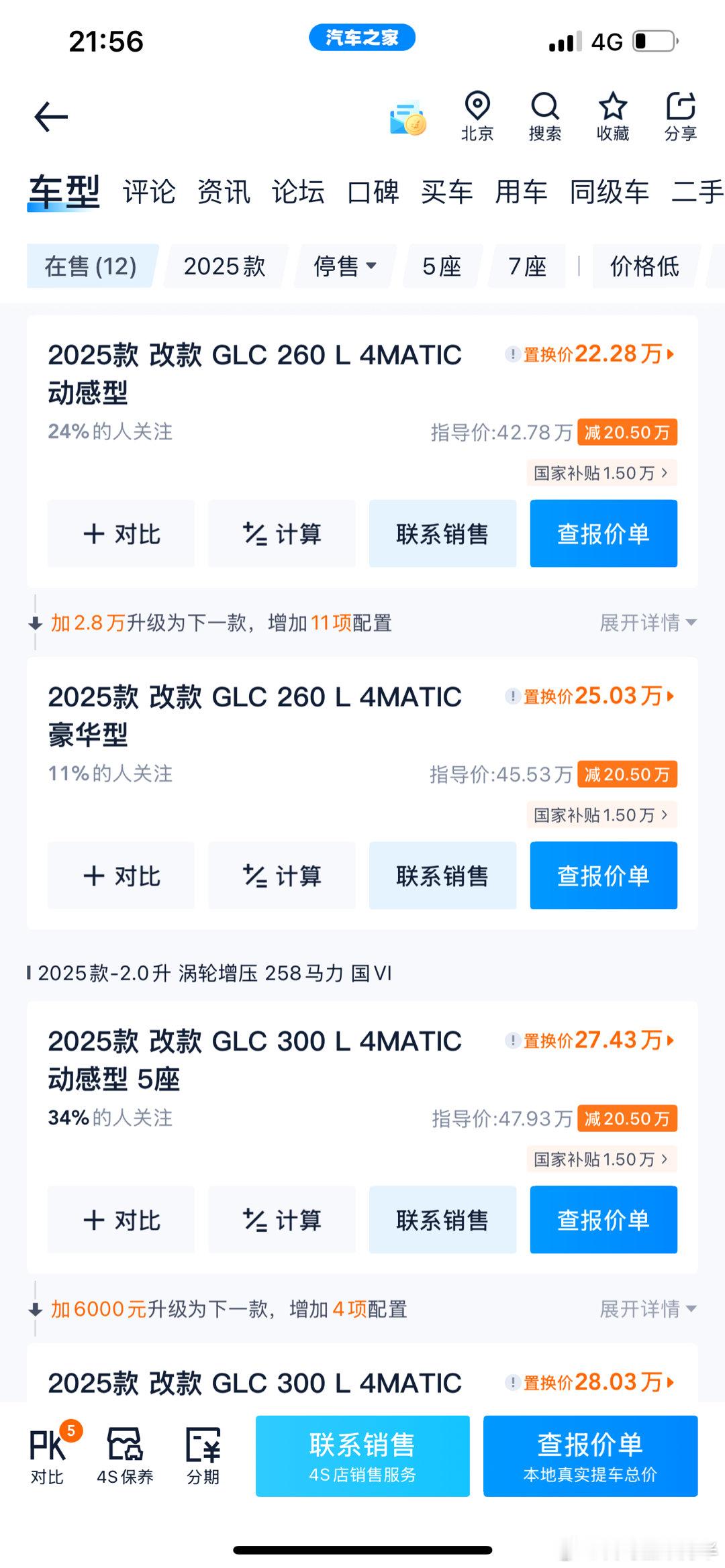The image size is (725, 1568).
Task: Tap 计算 for GLC 260 L 豪华型
Action: pos(282,876)
